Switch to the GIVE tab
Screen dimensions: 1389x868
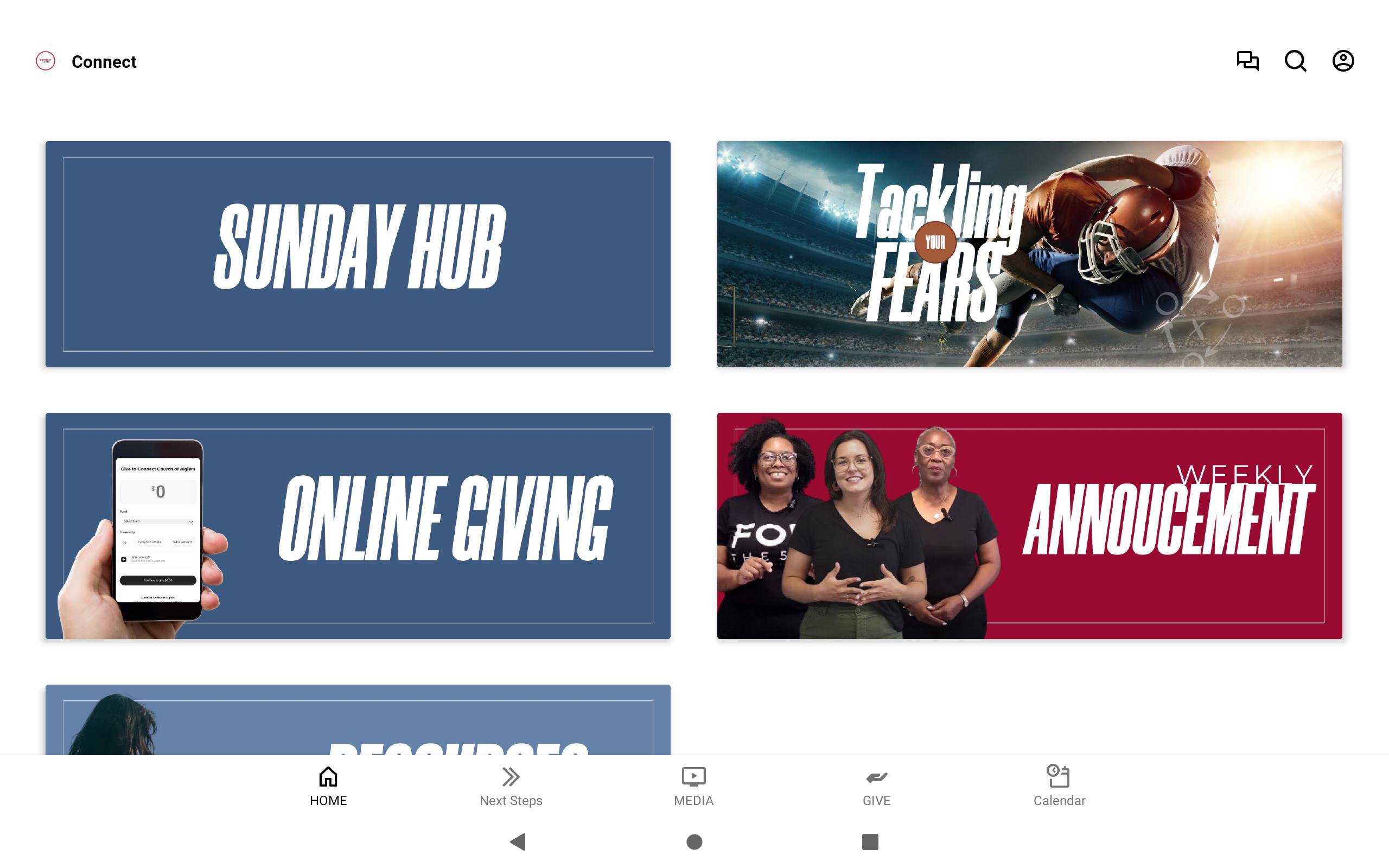coord(876,786)
